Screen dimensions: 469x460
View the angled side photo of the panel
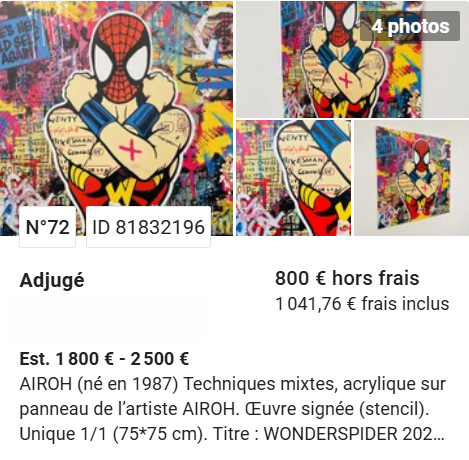[x=411, y=178]
